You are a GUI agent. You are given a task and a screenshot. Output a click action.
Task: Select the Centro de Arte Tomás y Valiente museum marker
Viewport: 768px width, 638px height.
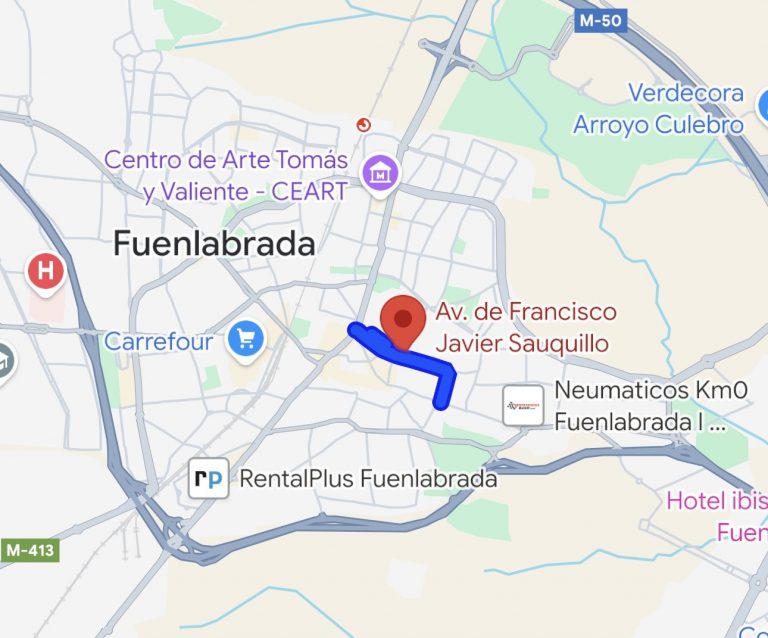pyautogui.click(x=380, y=175)
